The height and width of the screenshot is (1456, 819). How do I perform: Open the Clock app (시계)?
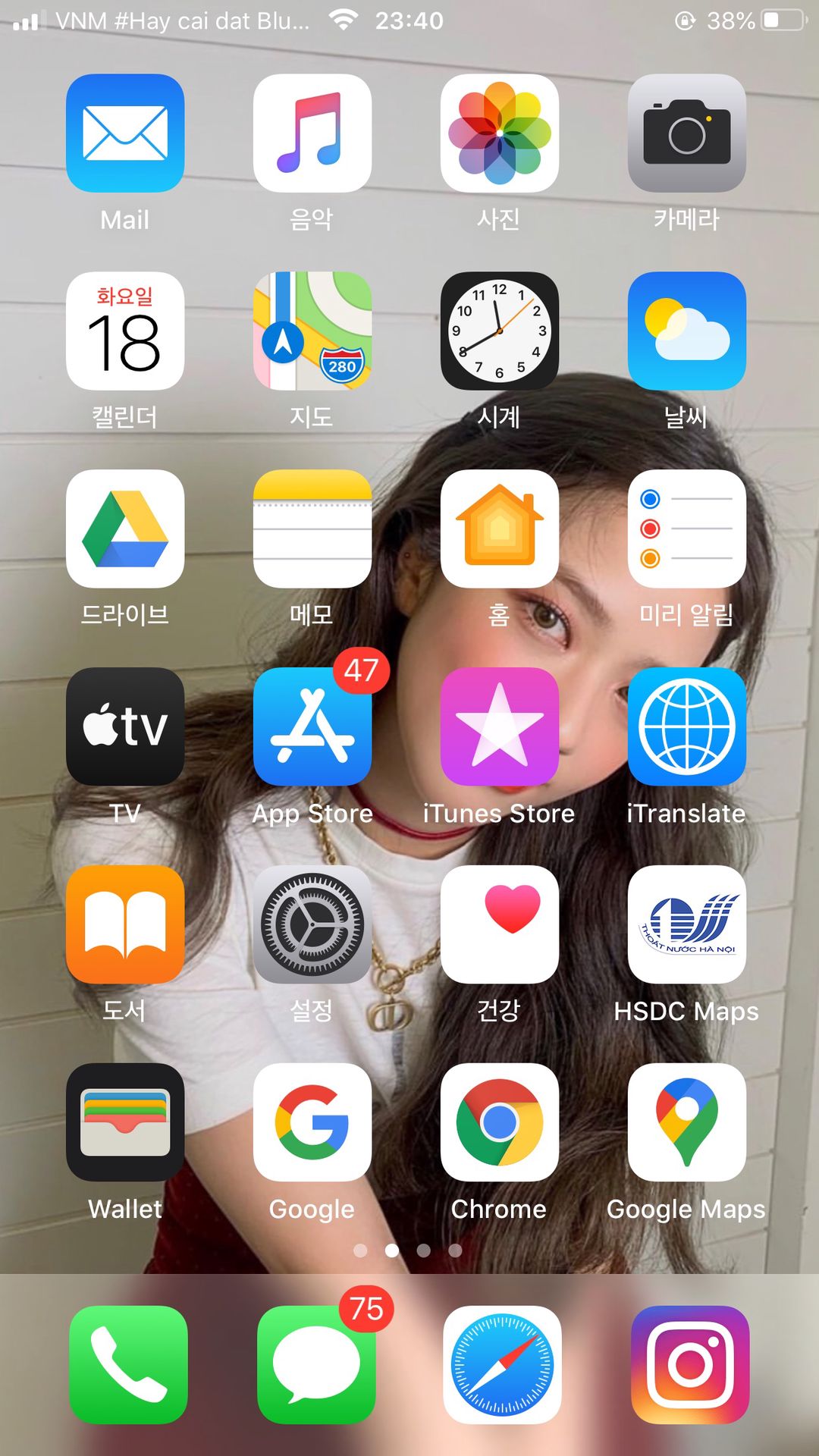click(x=500, y=331)
